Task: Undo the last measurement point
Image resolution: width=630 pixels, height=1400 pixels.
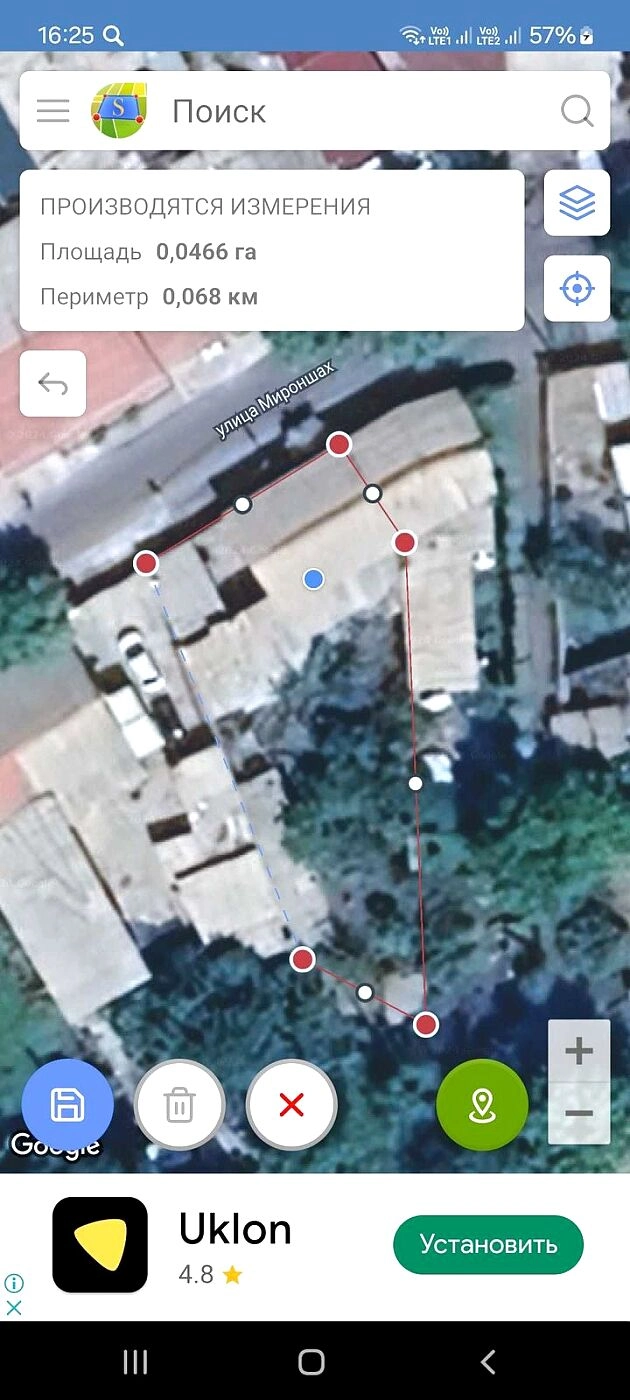Action: pos(53,383)
